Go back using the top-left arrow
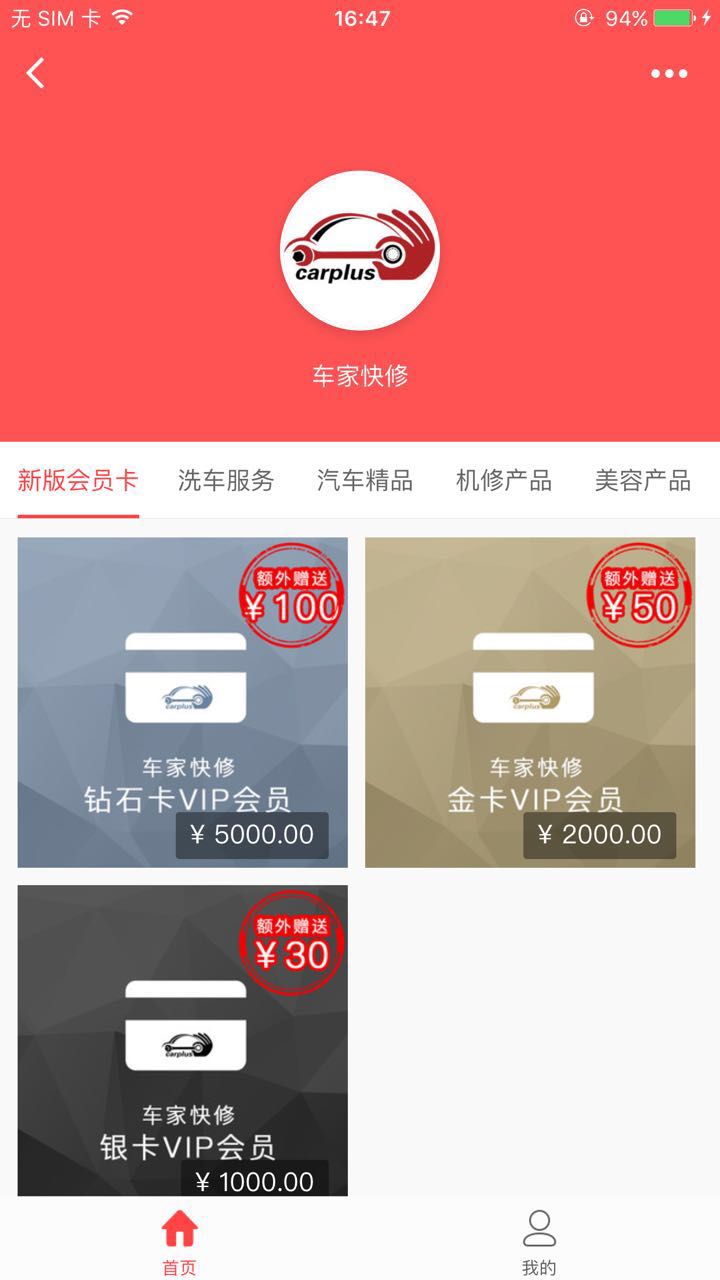720x1280 pixels. click(x=36, y=73)
